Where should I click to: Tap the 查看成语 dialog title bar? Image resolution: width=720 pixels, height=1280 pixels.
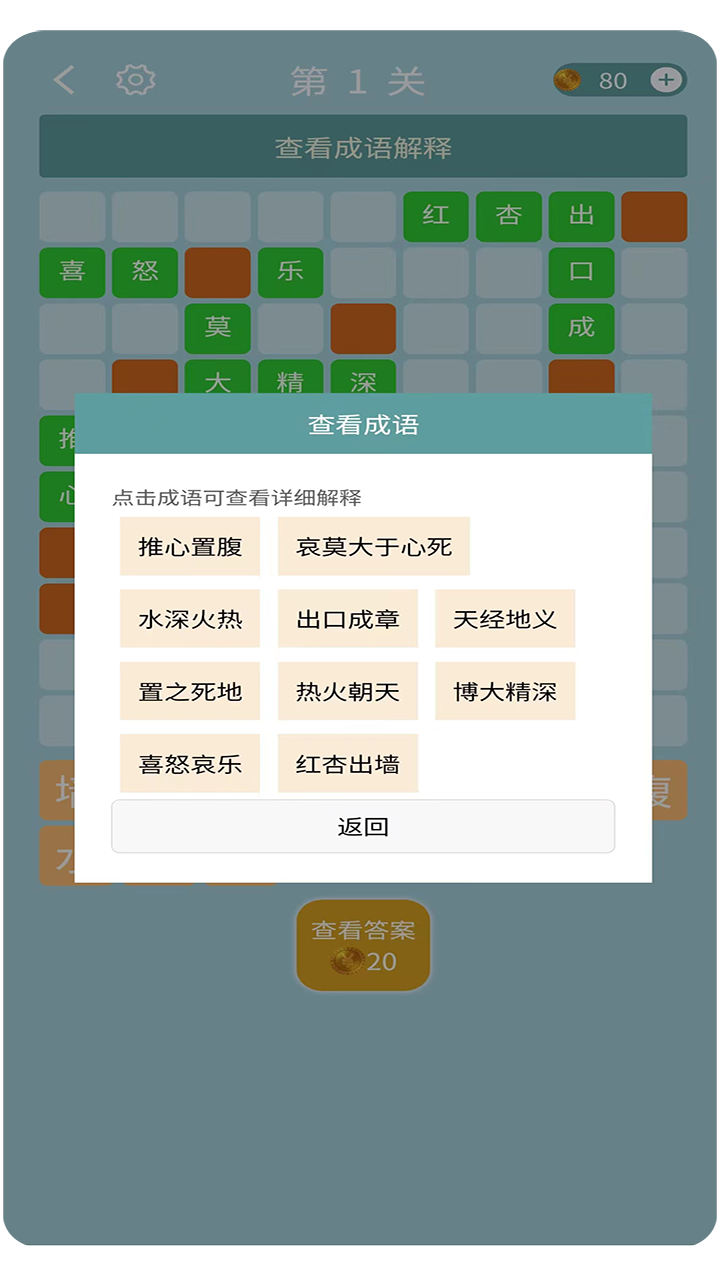(x=362, y=423)
